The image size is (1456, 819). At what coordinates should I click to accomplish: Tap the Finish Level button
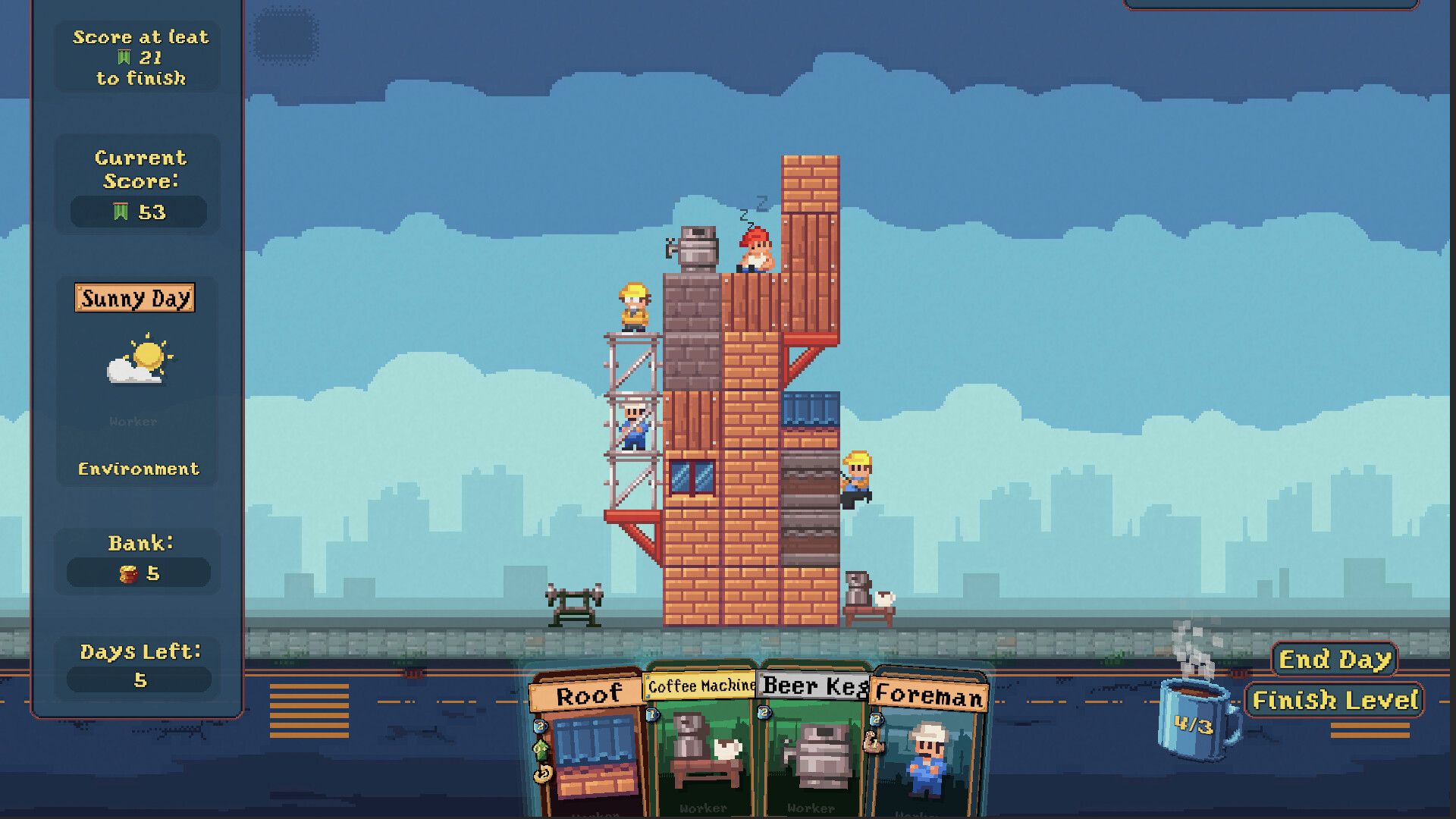(x=1335, y=700)
